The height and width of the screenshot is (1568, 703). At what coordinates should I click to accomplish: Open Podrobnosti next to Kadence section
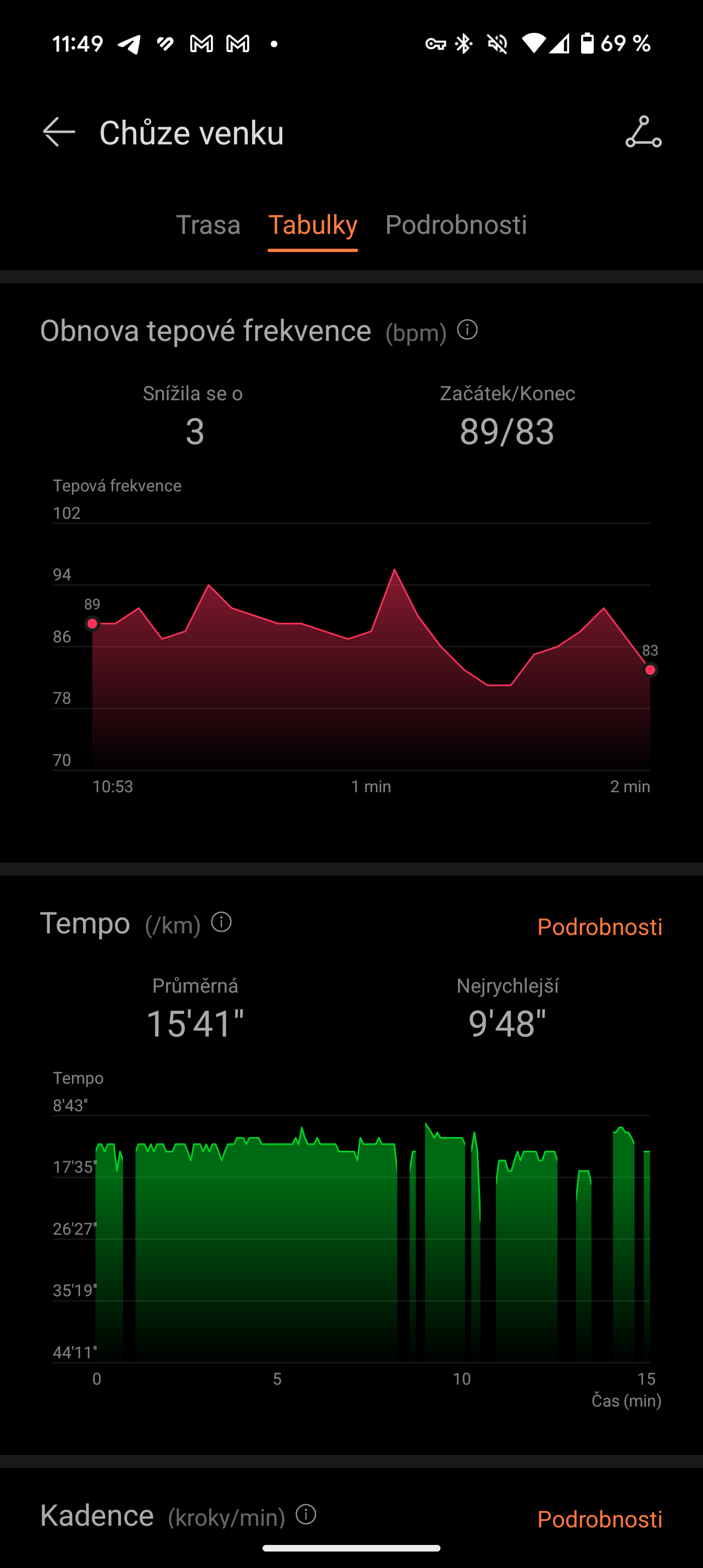pos(600,1519)
